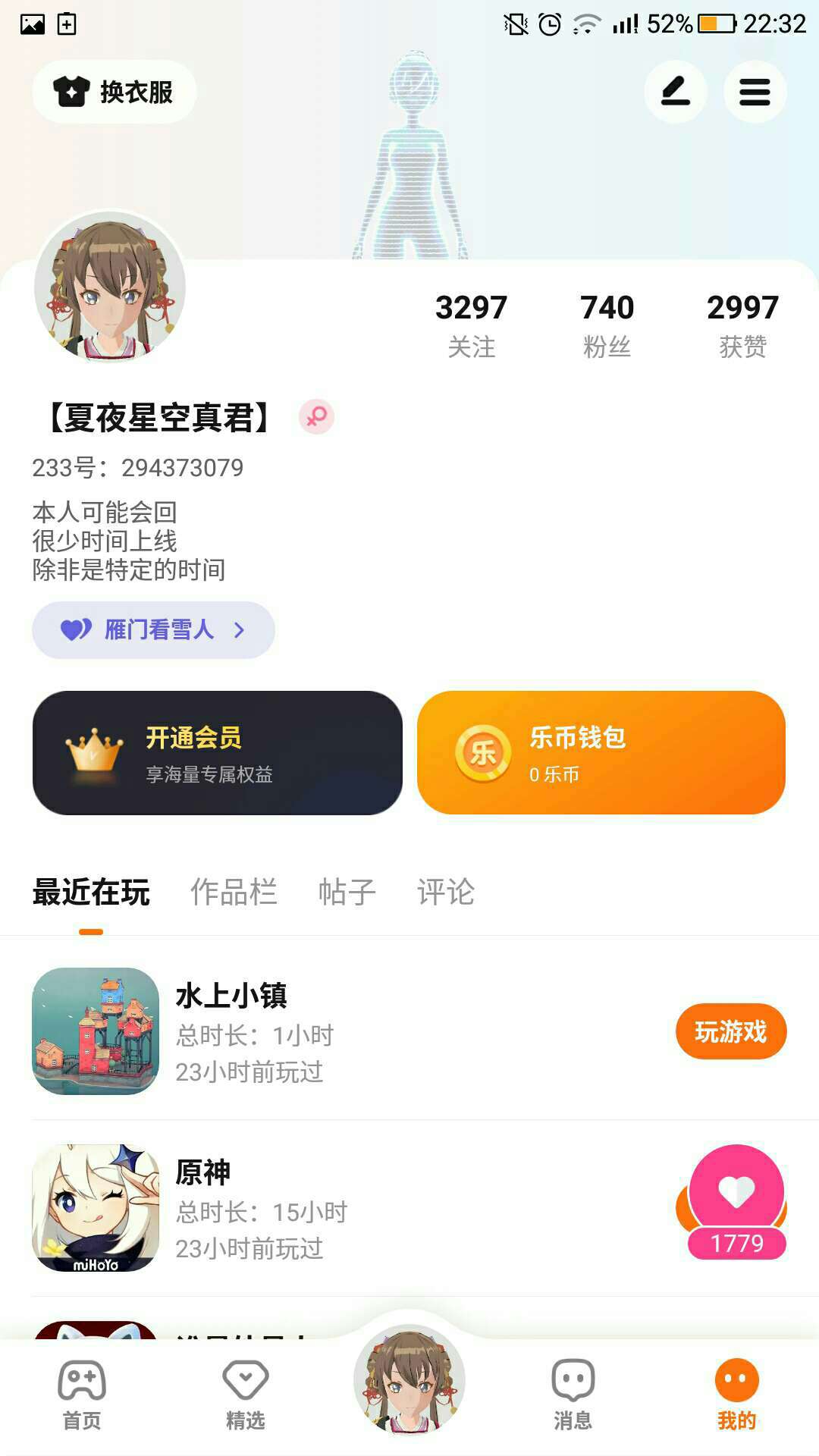
Task: Switch to the 帖子 tab
Action: (347, 892)
